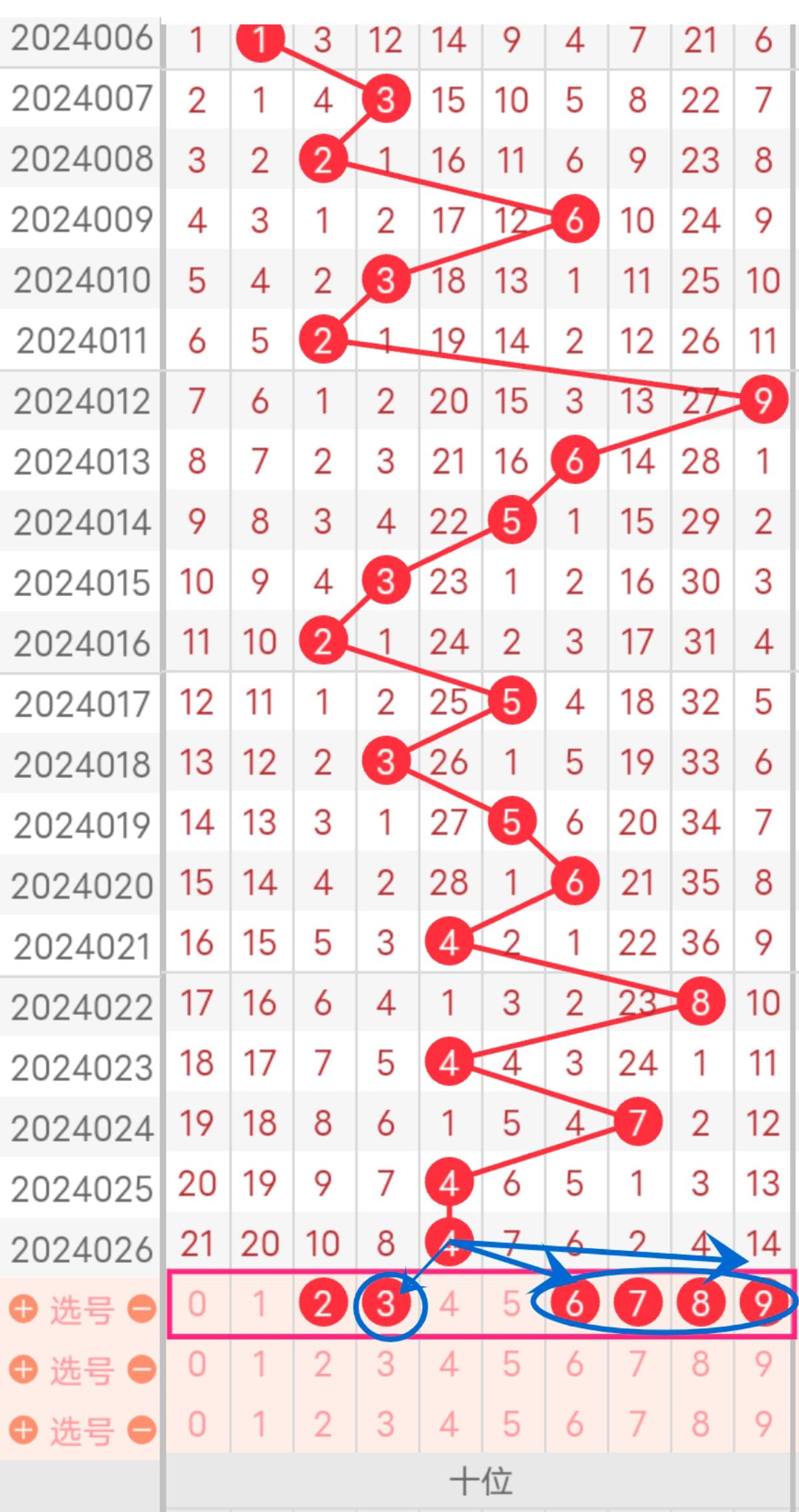Tap the minus icon beside the pink-outlined 选号 row

click(141, 1308)
